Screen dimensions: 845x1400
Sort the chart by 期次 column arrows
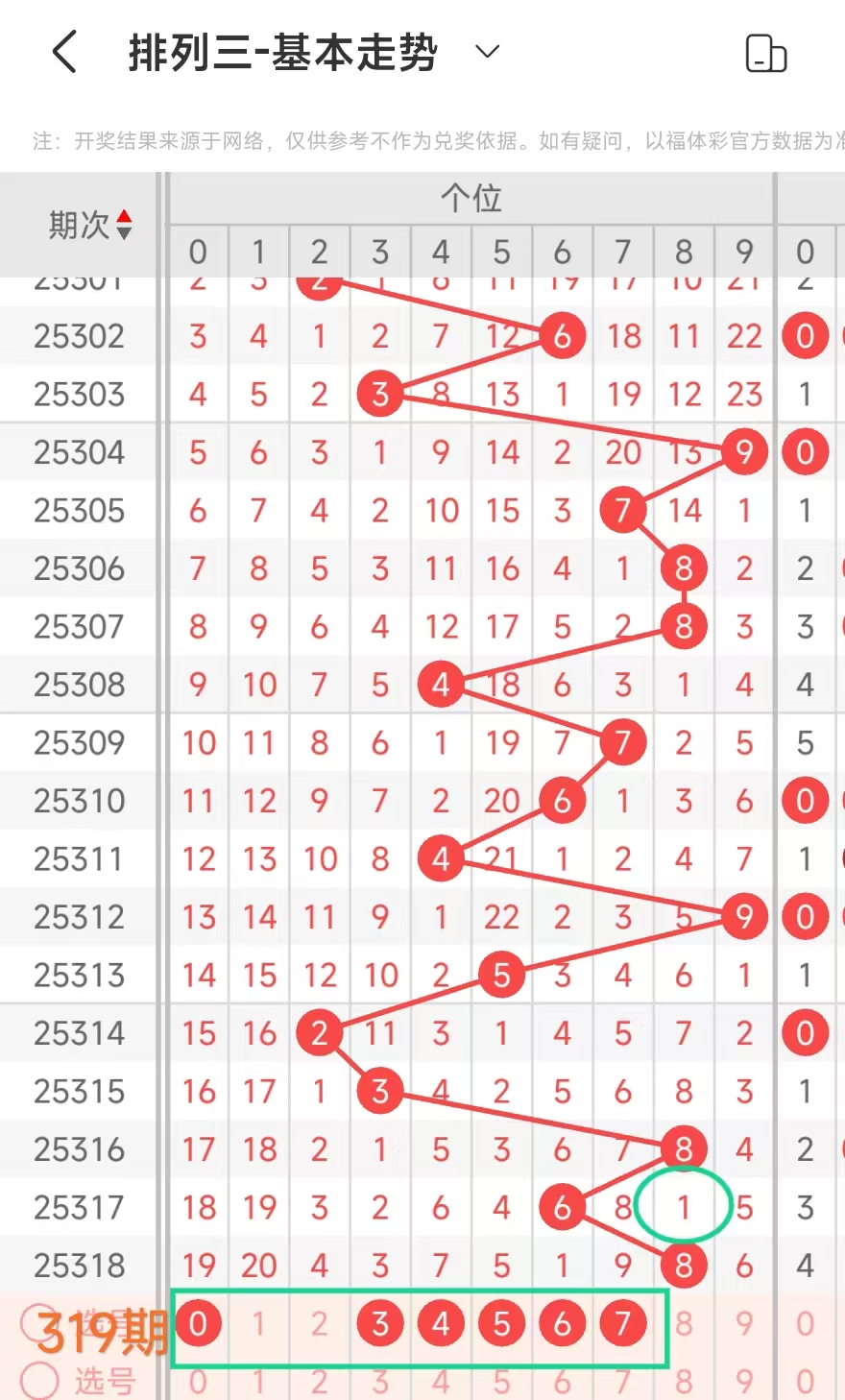coord(124,226)
